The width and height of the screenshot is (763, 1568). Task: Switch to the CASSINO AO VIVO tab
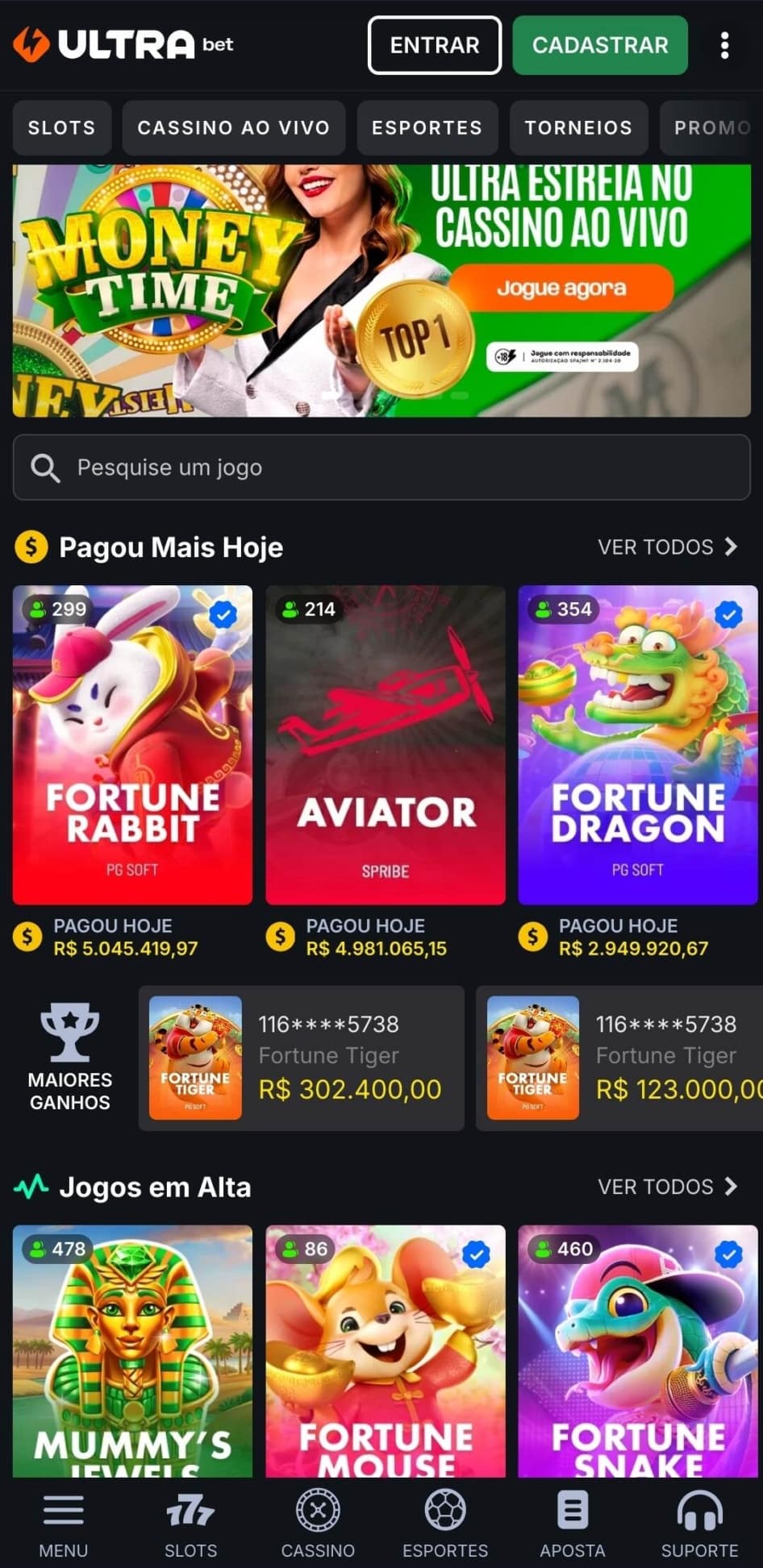tap(233, 127)
